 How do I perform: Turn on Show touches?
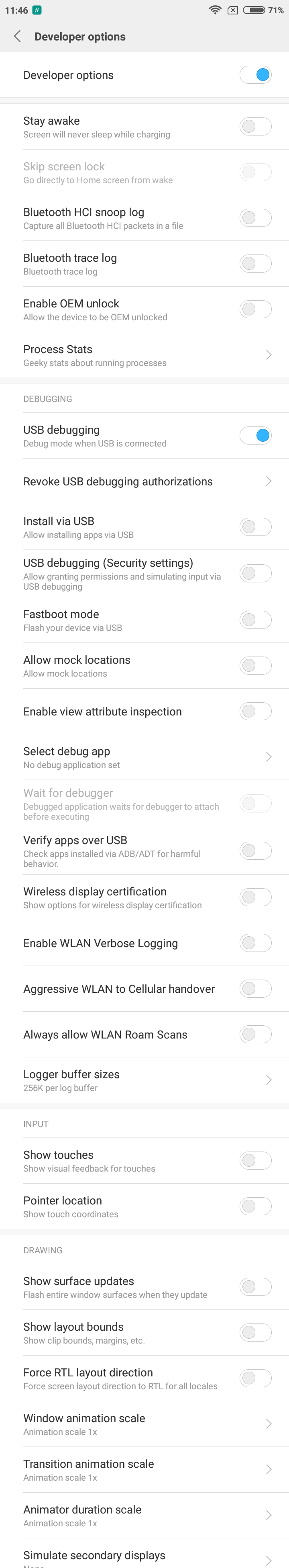255,1161
